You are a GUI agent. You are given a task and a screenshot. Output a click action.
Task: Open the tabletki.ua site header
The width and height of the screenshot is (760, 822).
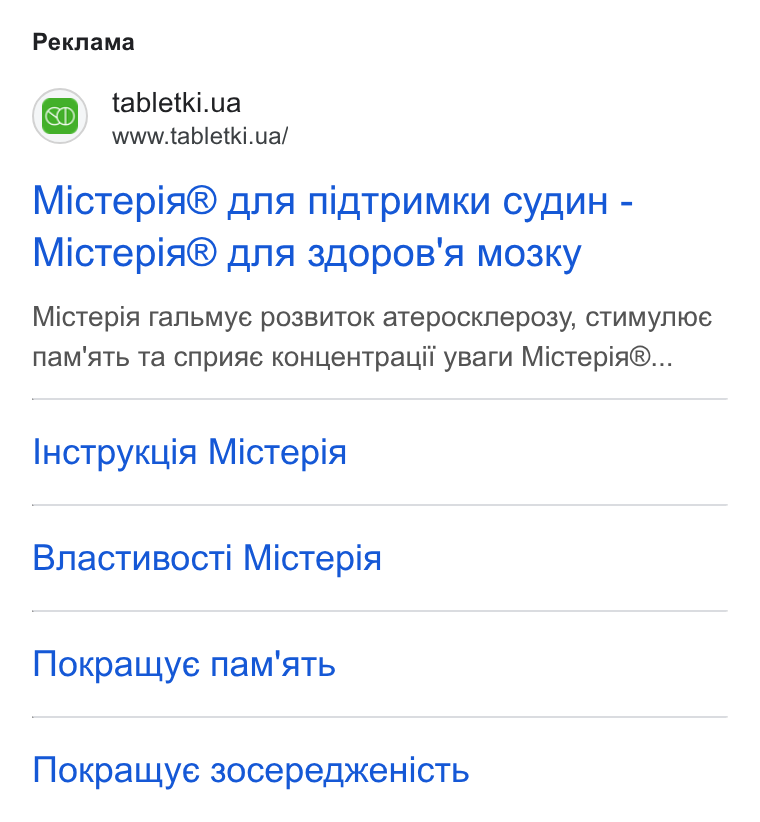(160, 116)
